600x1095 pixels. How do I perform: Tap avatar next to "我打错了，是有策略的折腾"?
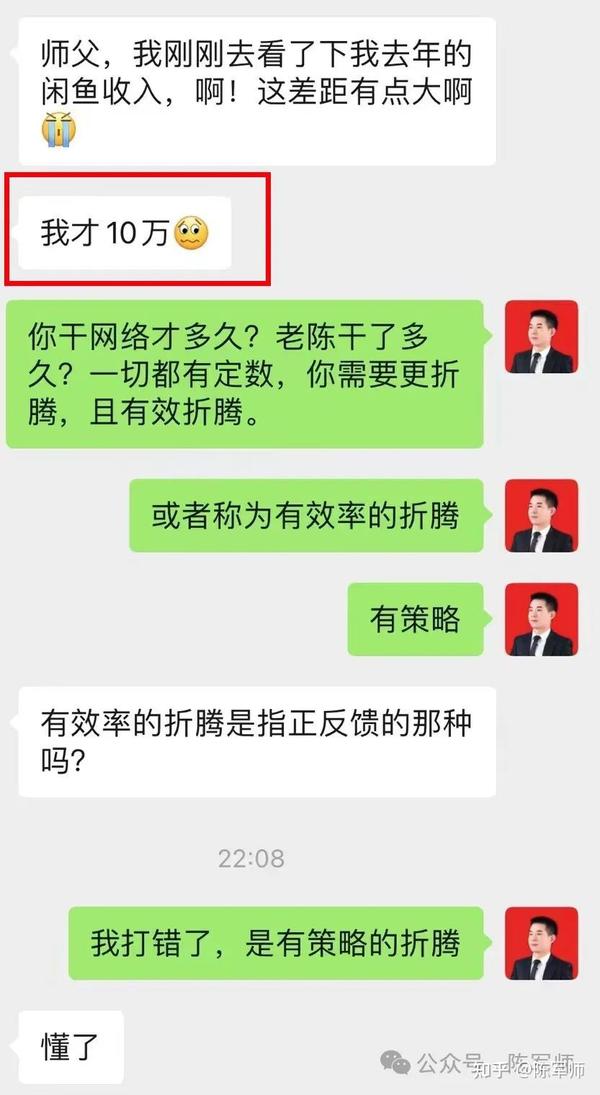(541, 943)
